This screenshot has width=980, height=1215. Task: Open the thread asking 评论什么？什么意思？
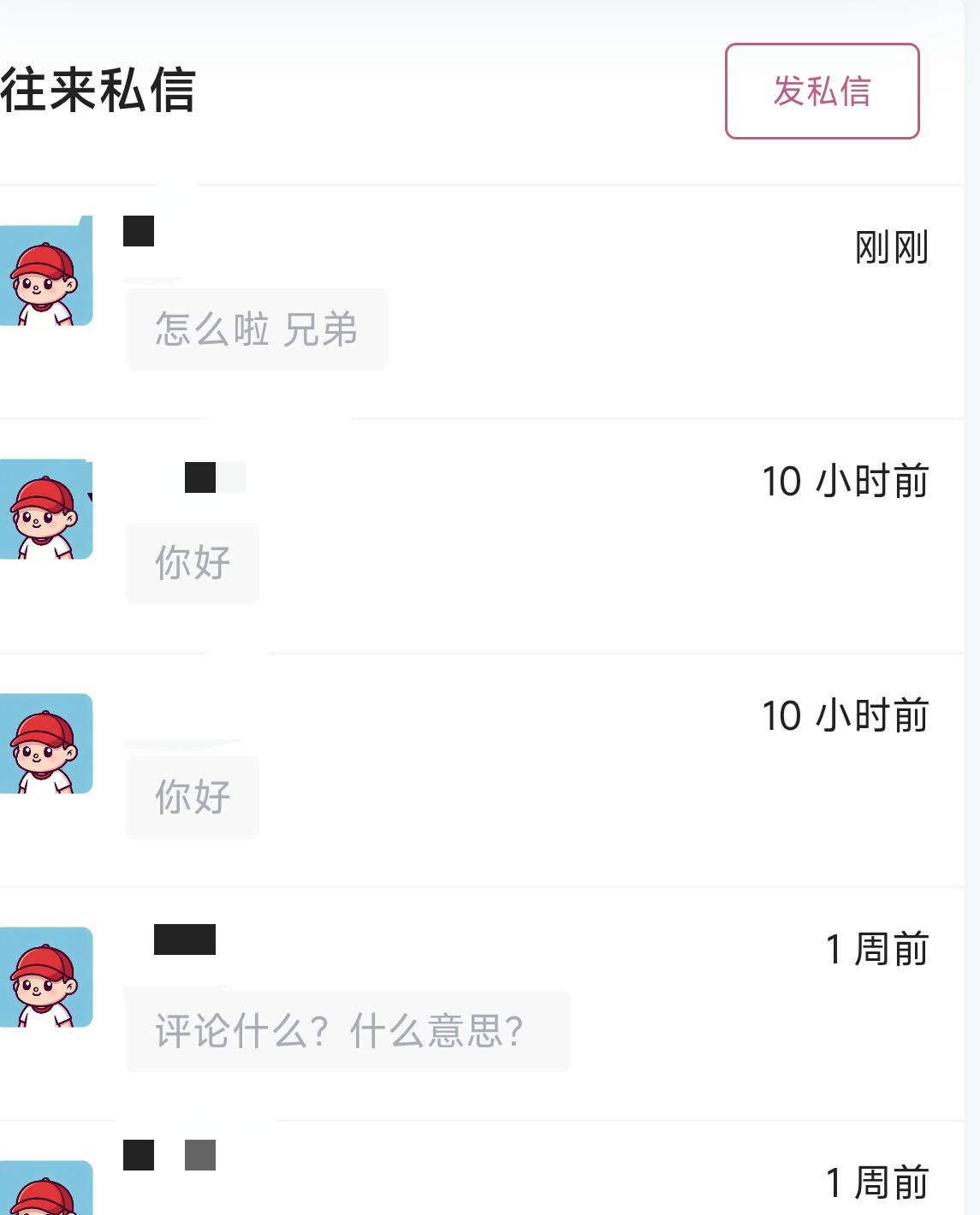347,1030
